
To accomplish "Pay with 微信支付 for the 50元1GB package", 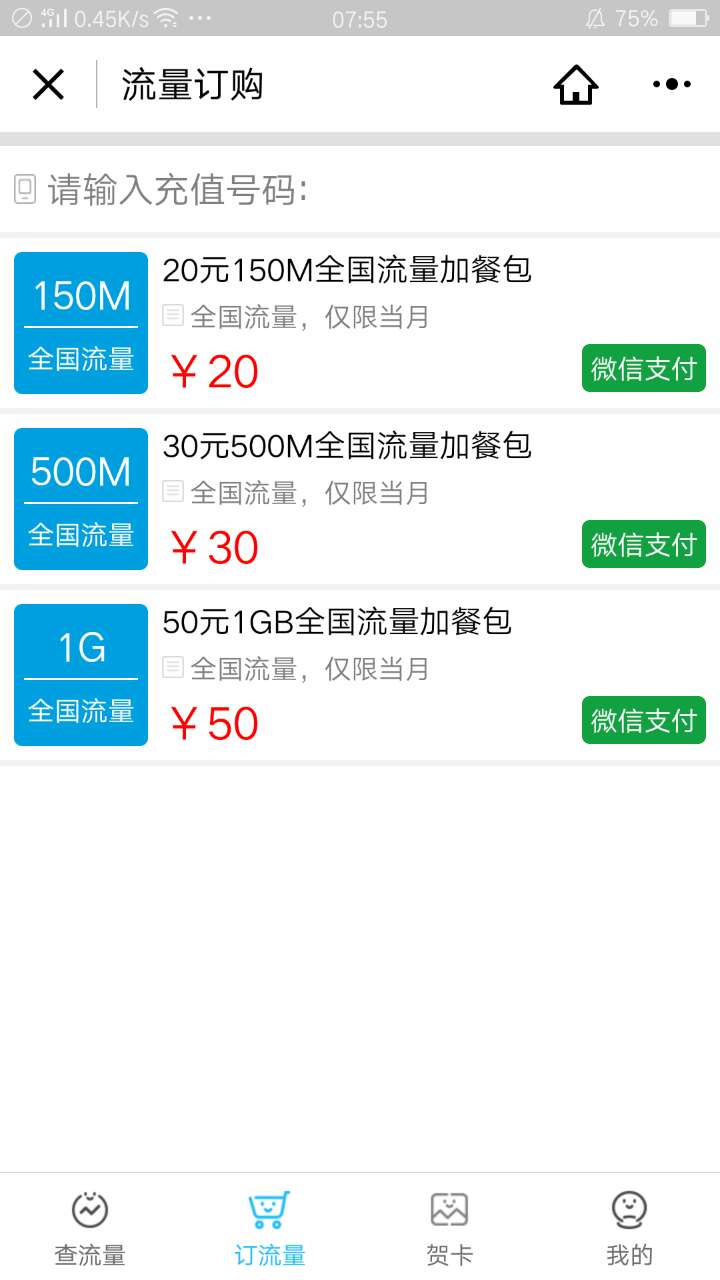I will [644, 720].
